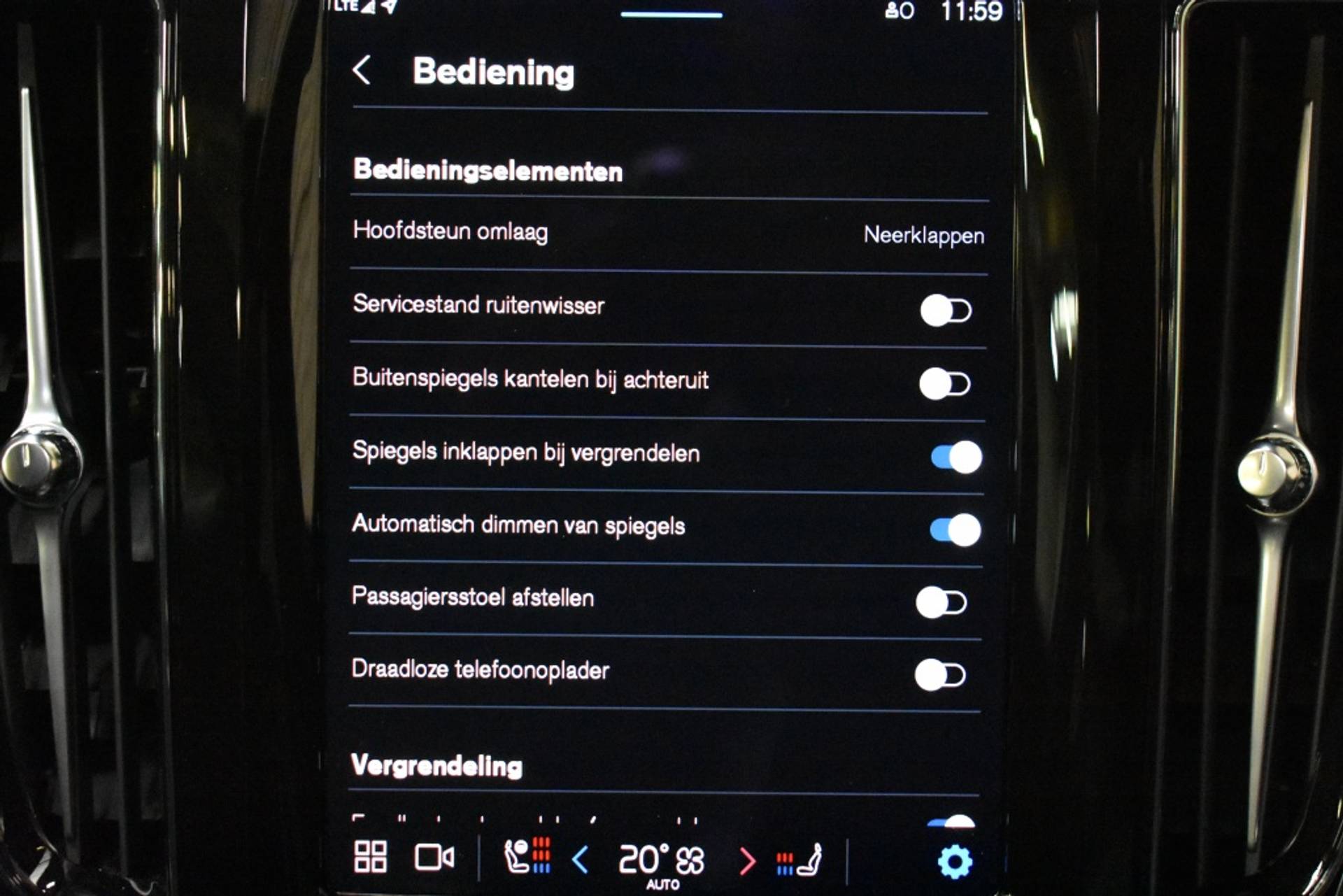Lower the temperature with the blue arrow
Viewport: 1343px width, 896px height.
tap(581, 860)
